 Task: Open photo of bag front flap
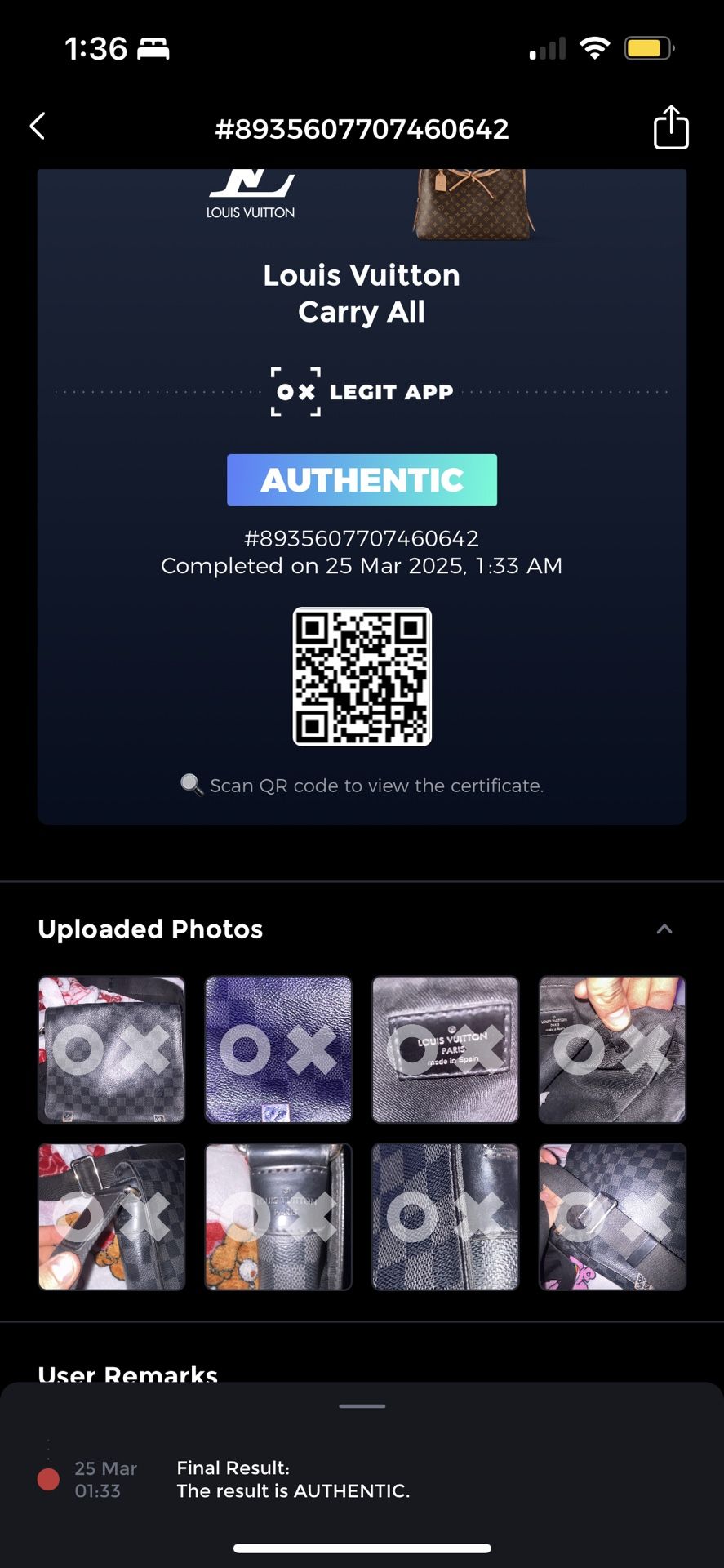tap(112, 1049)
